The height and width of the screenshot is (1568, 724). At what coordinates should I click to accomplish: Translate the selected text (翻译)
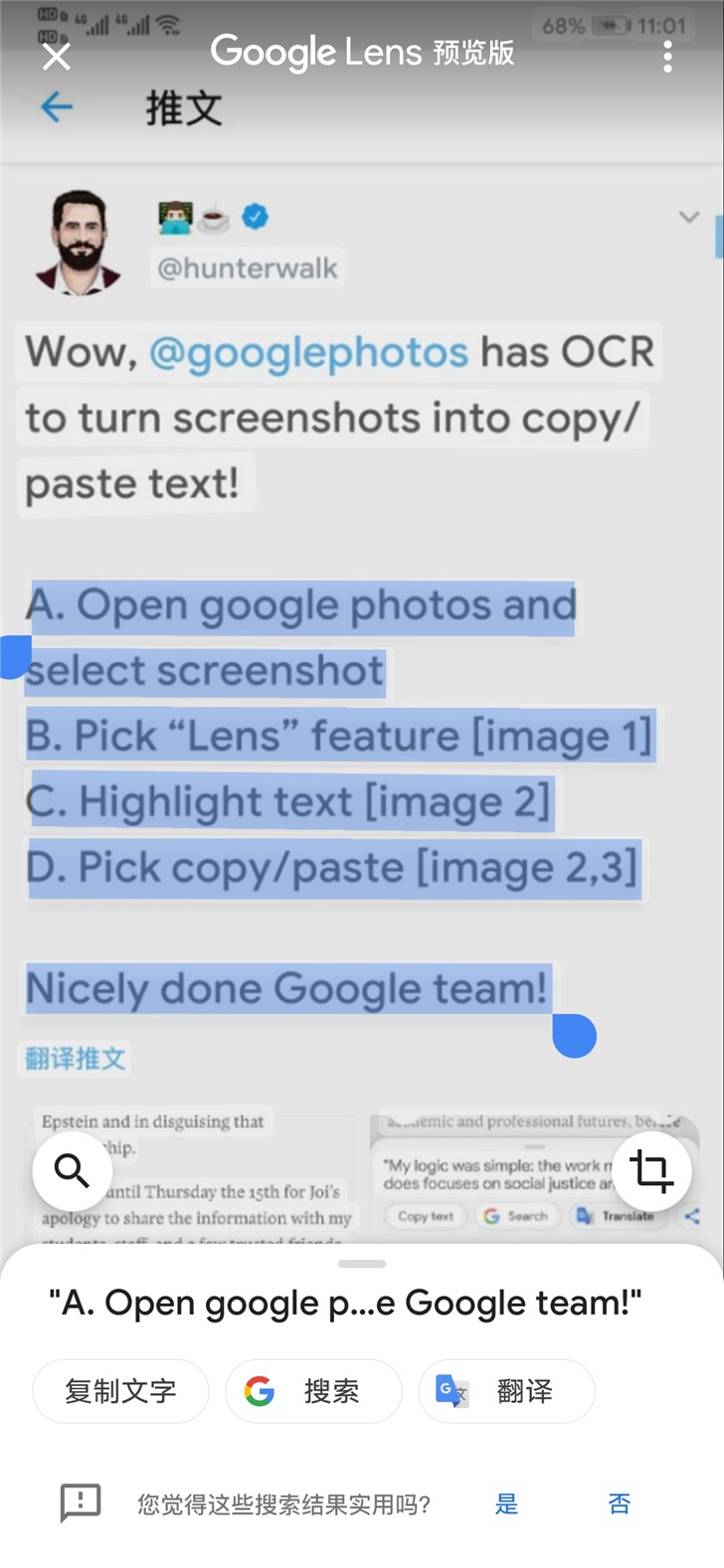[506, 1391]
